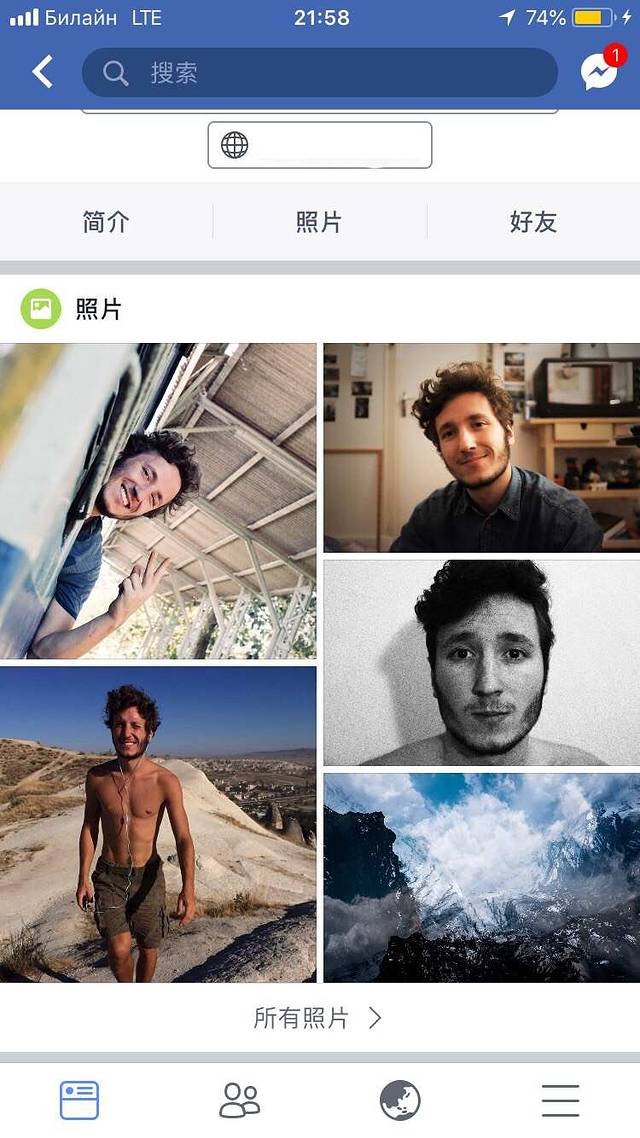This screenshot has width=640, height=1138.
Task: Open the hamburger menu tab
Action: 560,1100
